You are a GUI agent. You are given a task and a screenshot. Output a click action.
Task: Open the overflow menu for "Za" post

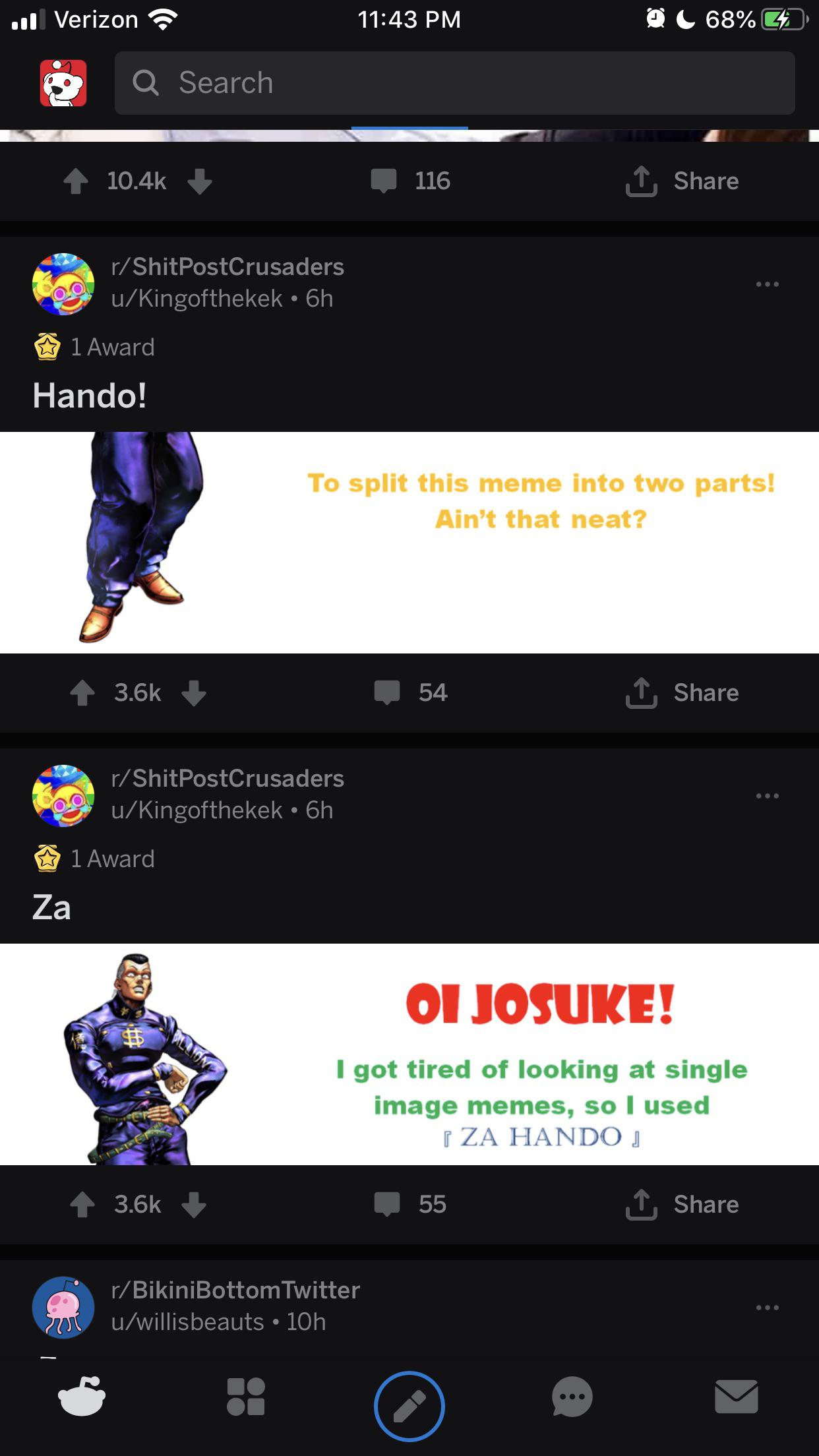[767, 796]
